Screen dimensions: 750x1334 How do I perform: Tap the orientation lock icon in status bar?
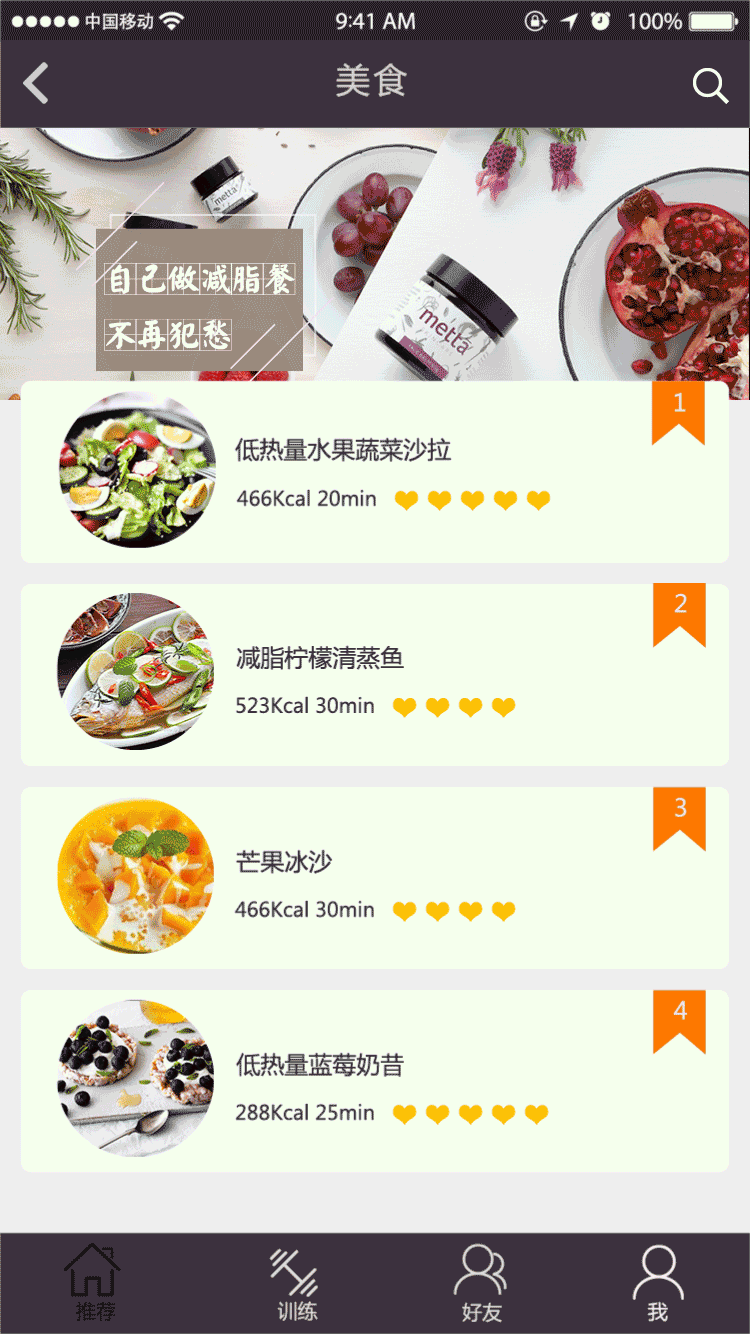coord(533,18)
